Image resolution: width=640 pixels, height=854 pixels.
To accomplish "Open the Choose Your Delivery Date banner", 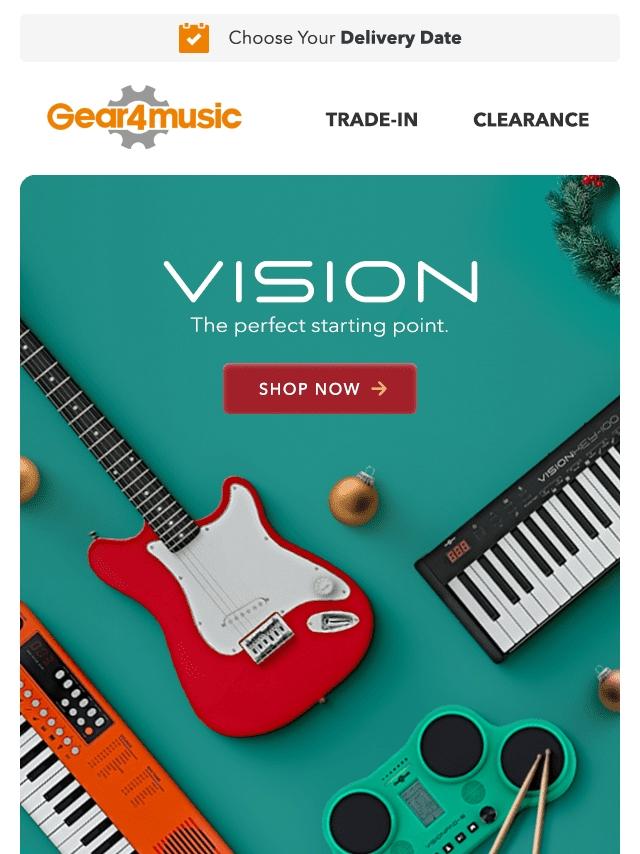I will pos(320,38).
